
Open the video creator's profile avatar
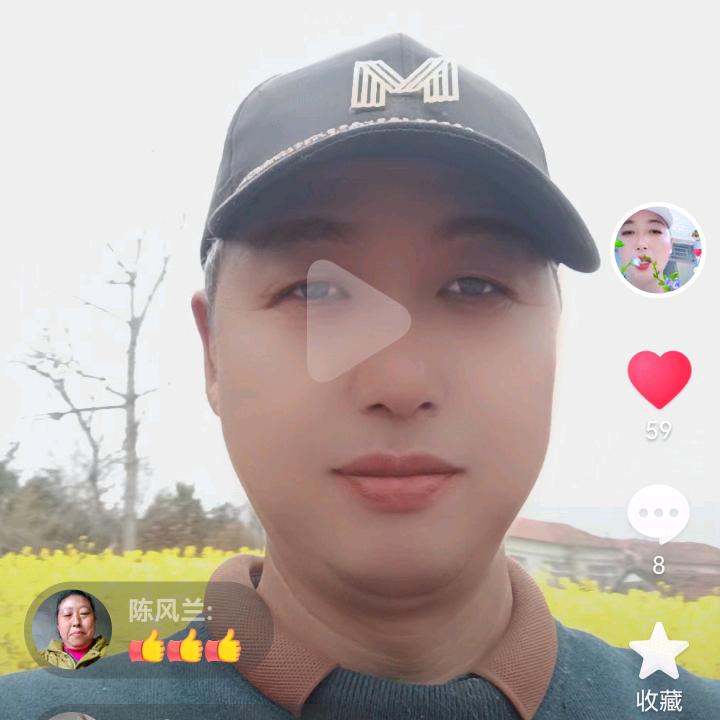pos(657,250)
